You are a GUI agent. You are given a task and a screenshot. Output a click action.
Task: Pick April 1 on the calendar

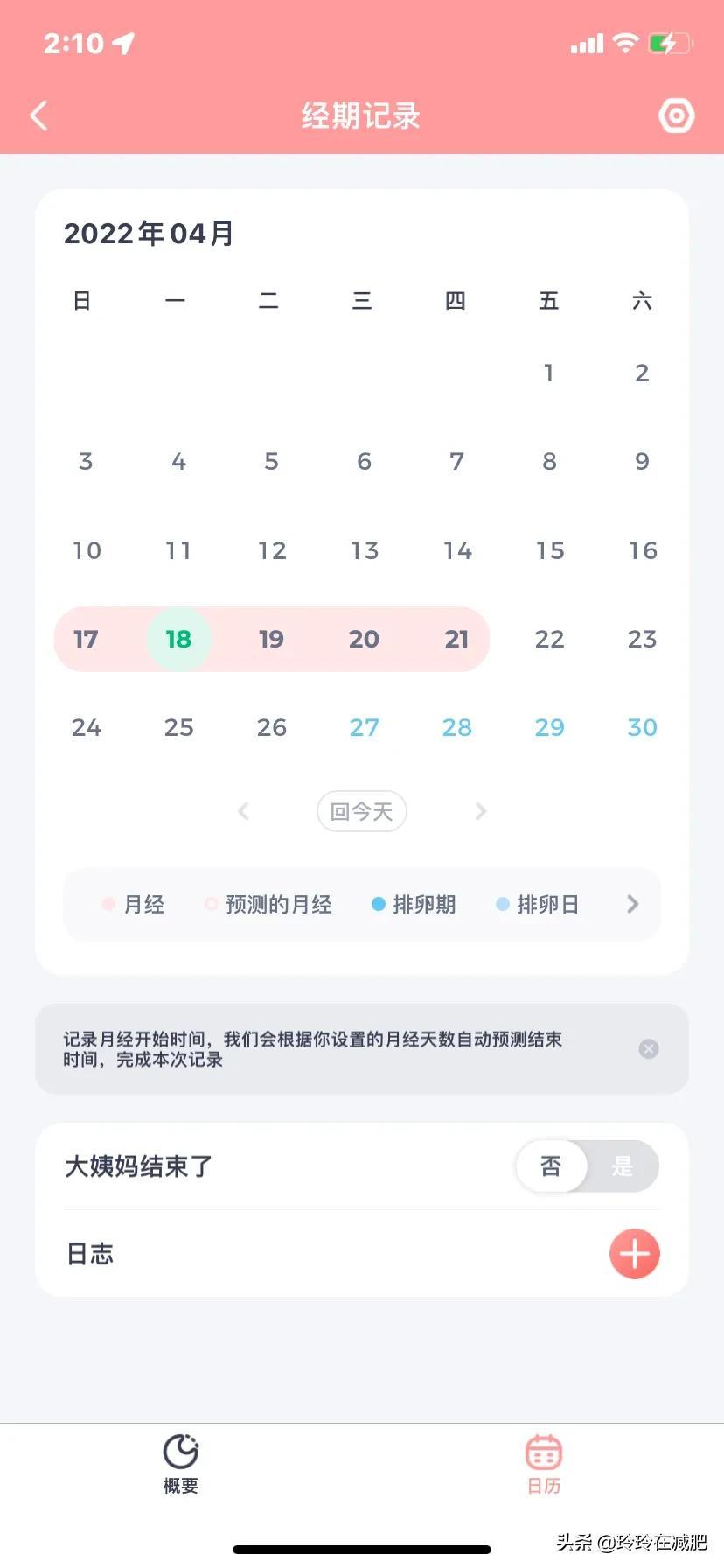[x=548, y=373]
